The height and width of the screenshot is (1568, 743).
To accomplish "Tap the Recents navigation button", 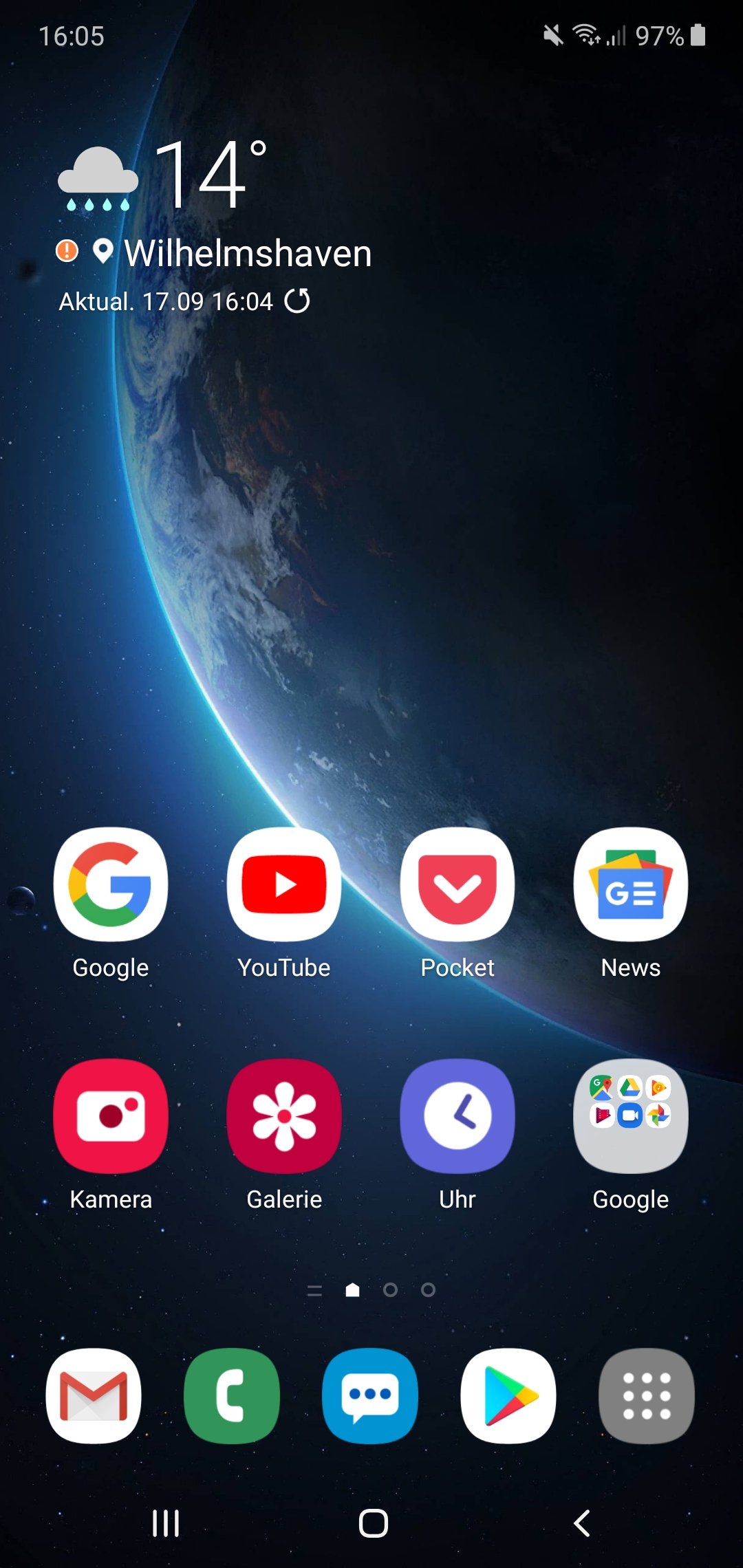I will pyautogui.click(x=164, y=1522).
